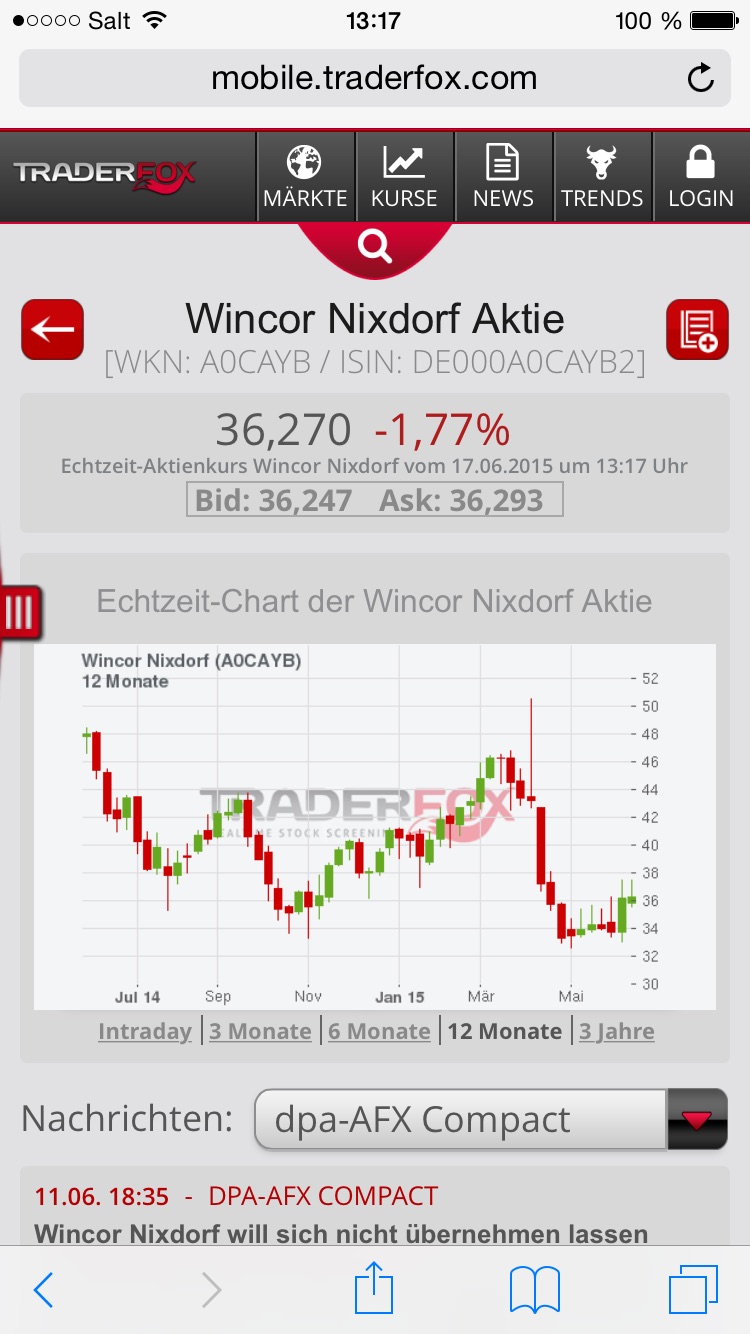
Task: Switch chart to Intraday view
Action: coord(144,1030)
